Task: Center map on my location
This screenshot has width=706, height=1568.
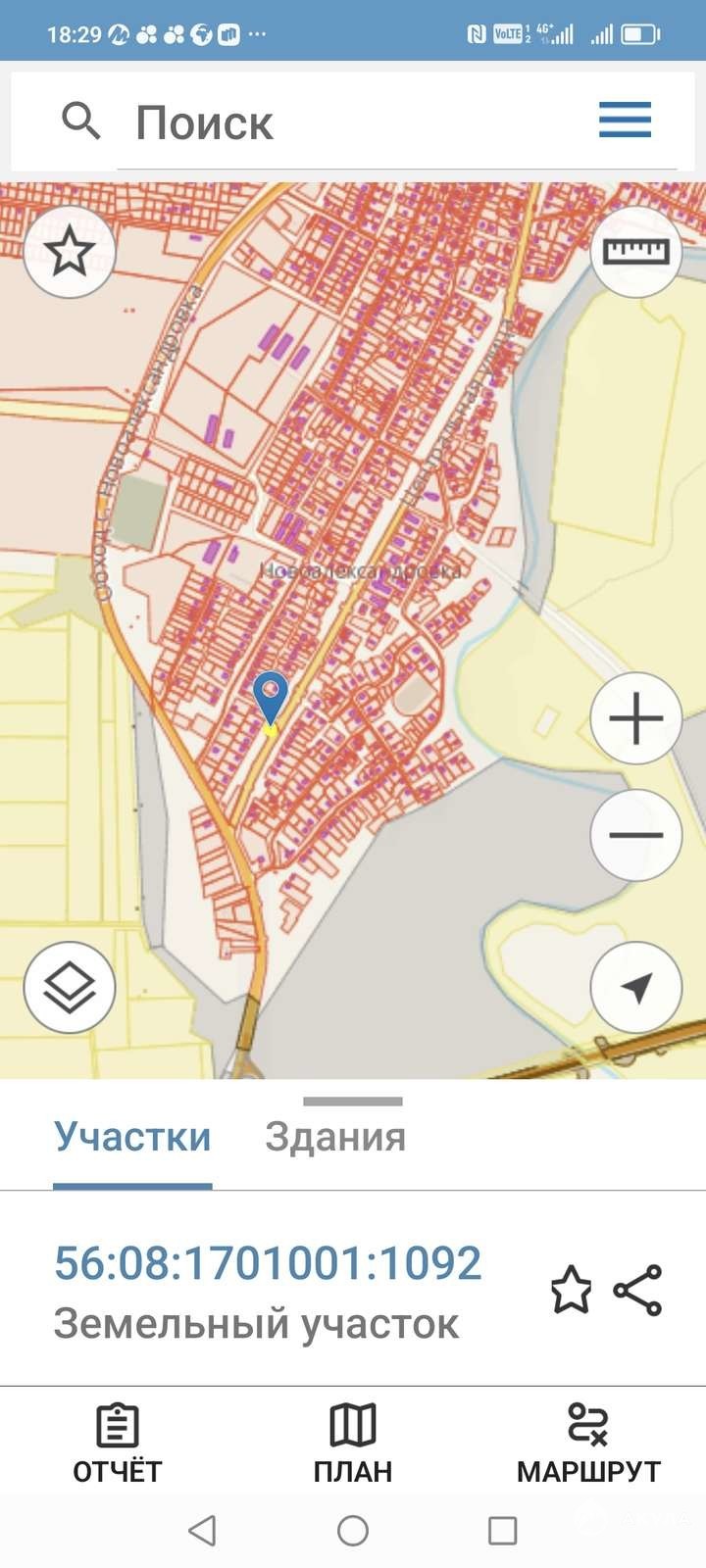Action: pyautogui.click(x=635, y=987)
